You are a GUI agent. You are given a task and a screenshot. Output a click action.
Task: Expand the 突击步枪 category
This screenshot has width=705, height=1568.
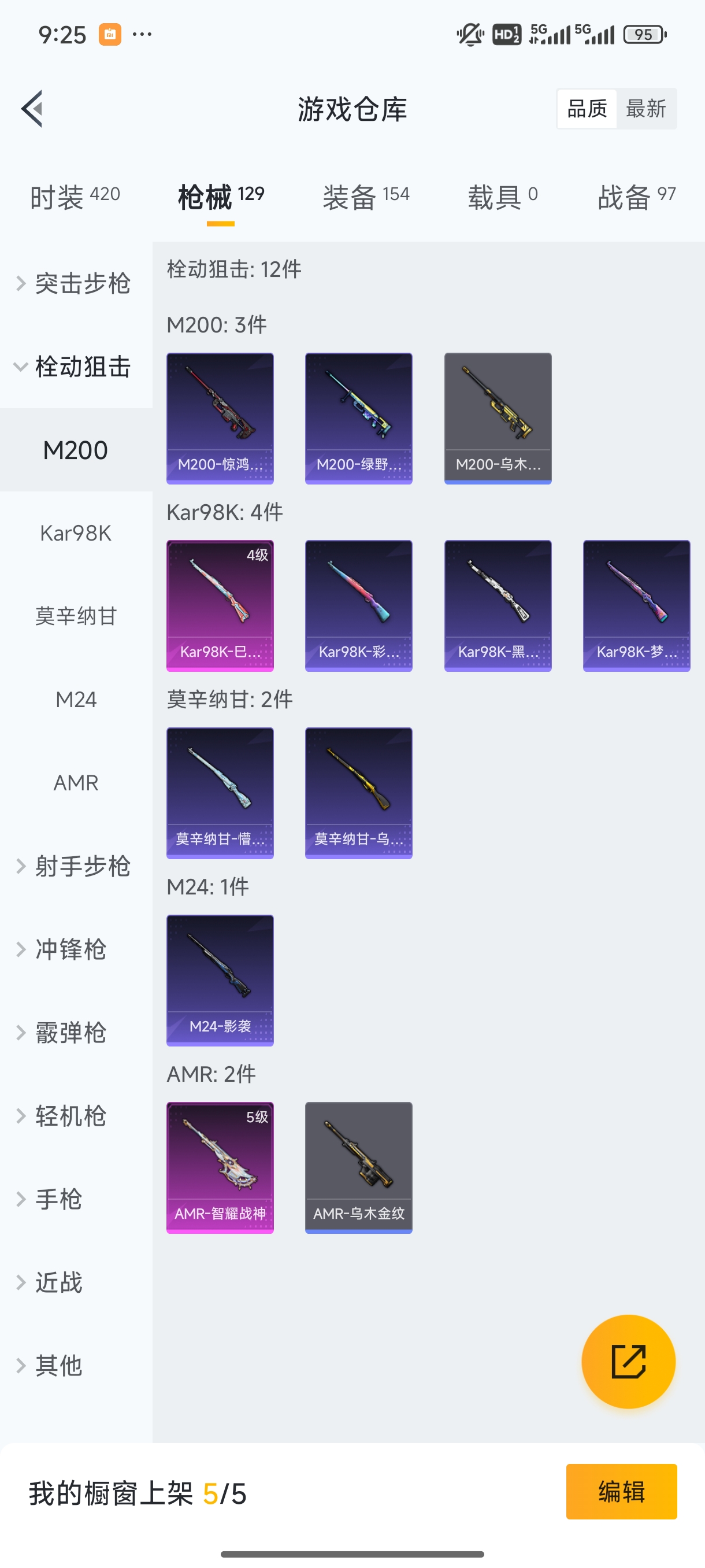(79, 284)
